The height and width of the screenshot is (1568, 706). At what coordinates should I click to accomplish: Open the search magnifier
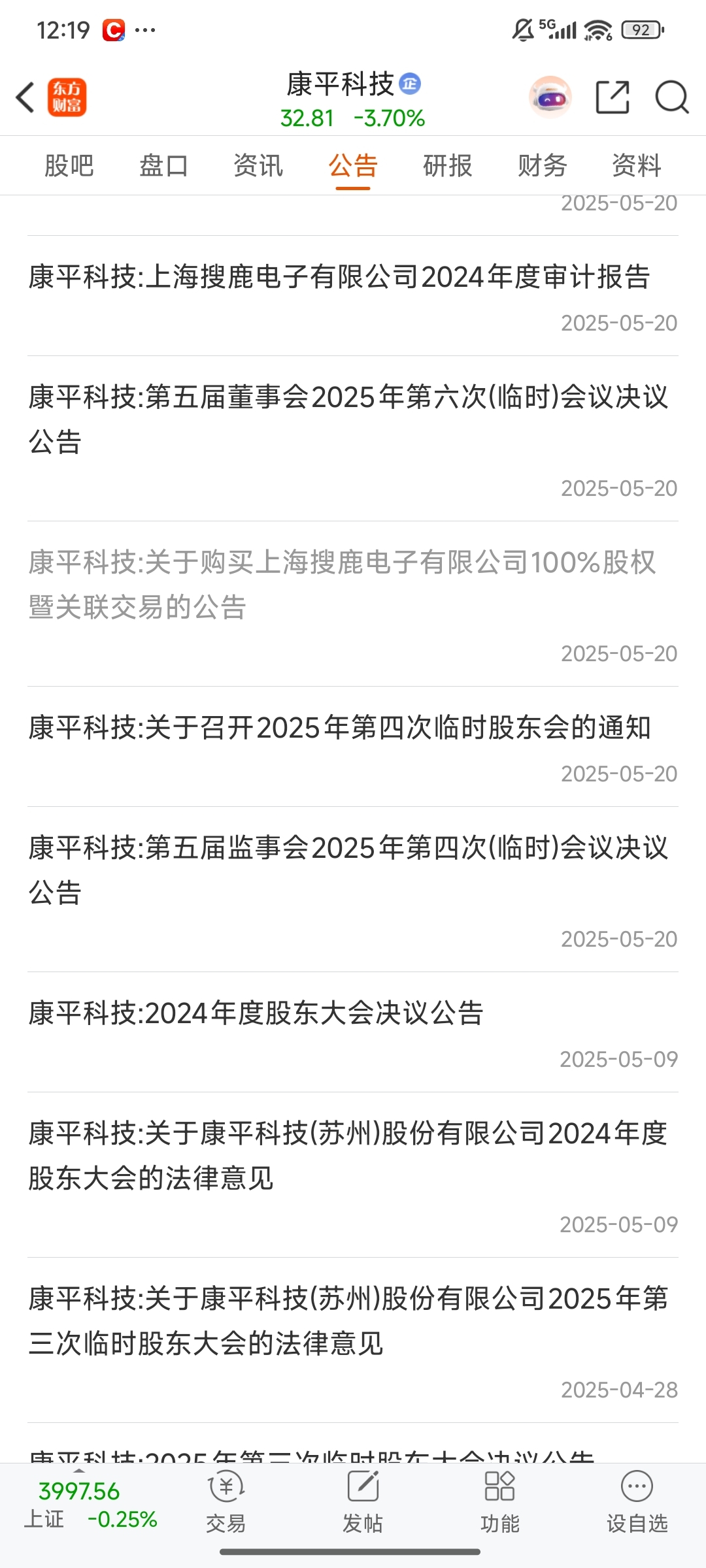click(x=671, y=98)
